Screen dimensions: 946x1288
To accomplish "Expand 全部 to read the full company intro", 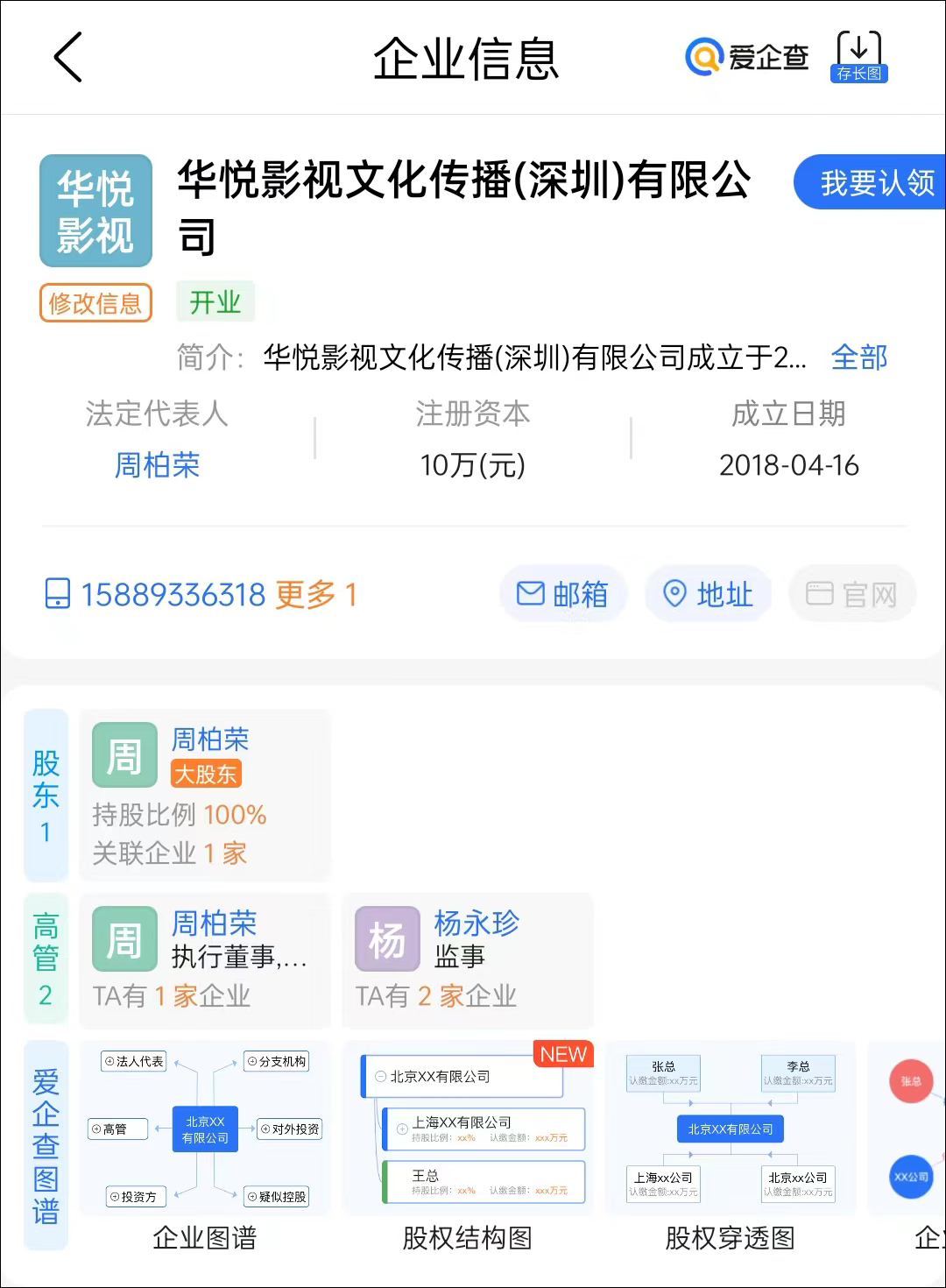I will (859, 357).
